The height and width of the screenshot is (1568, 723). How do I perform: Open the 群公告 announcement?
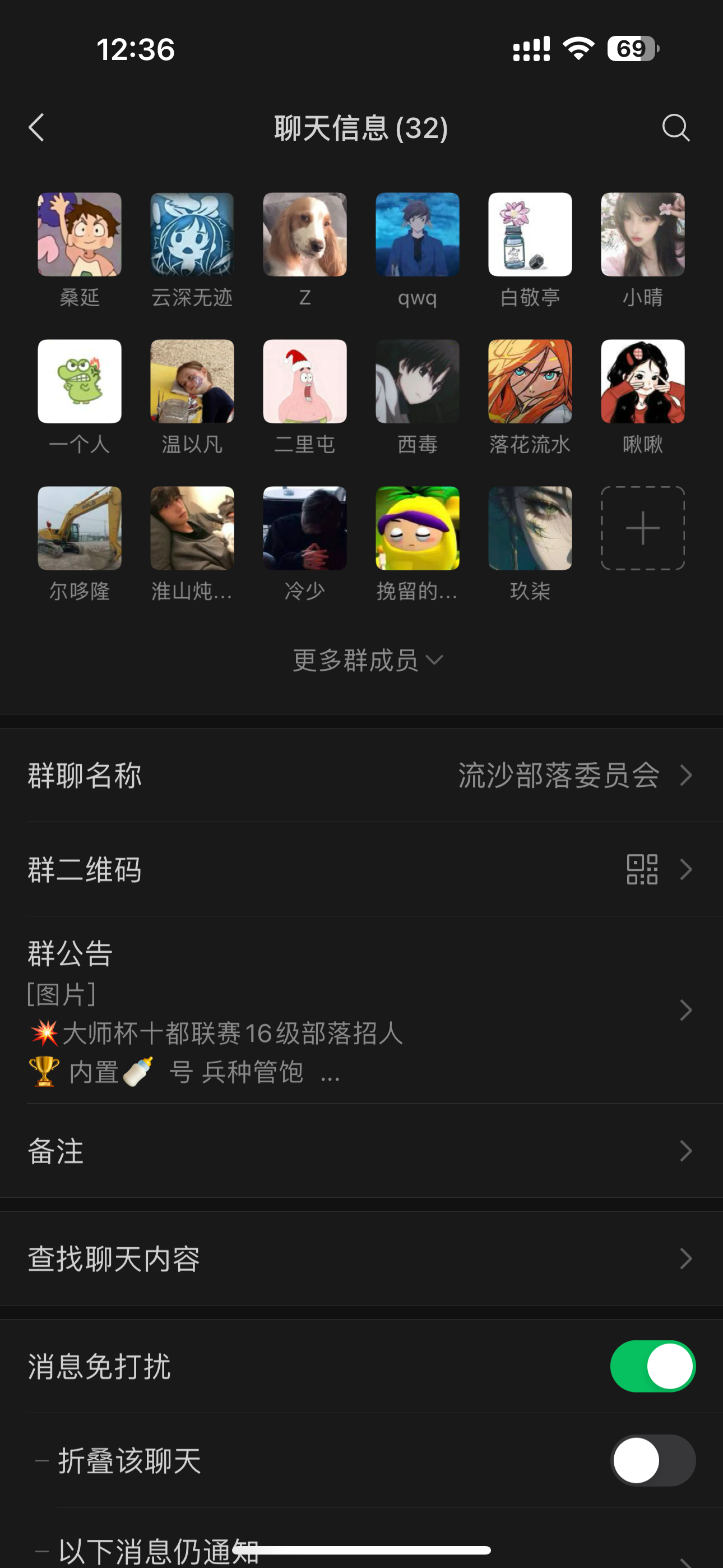tap(361, 1011)
